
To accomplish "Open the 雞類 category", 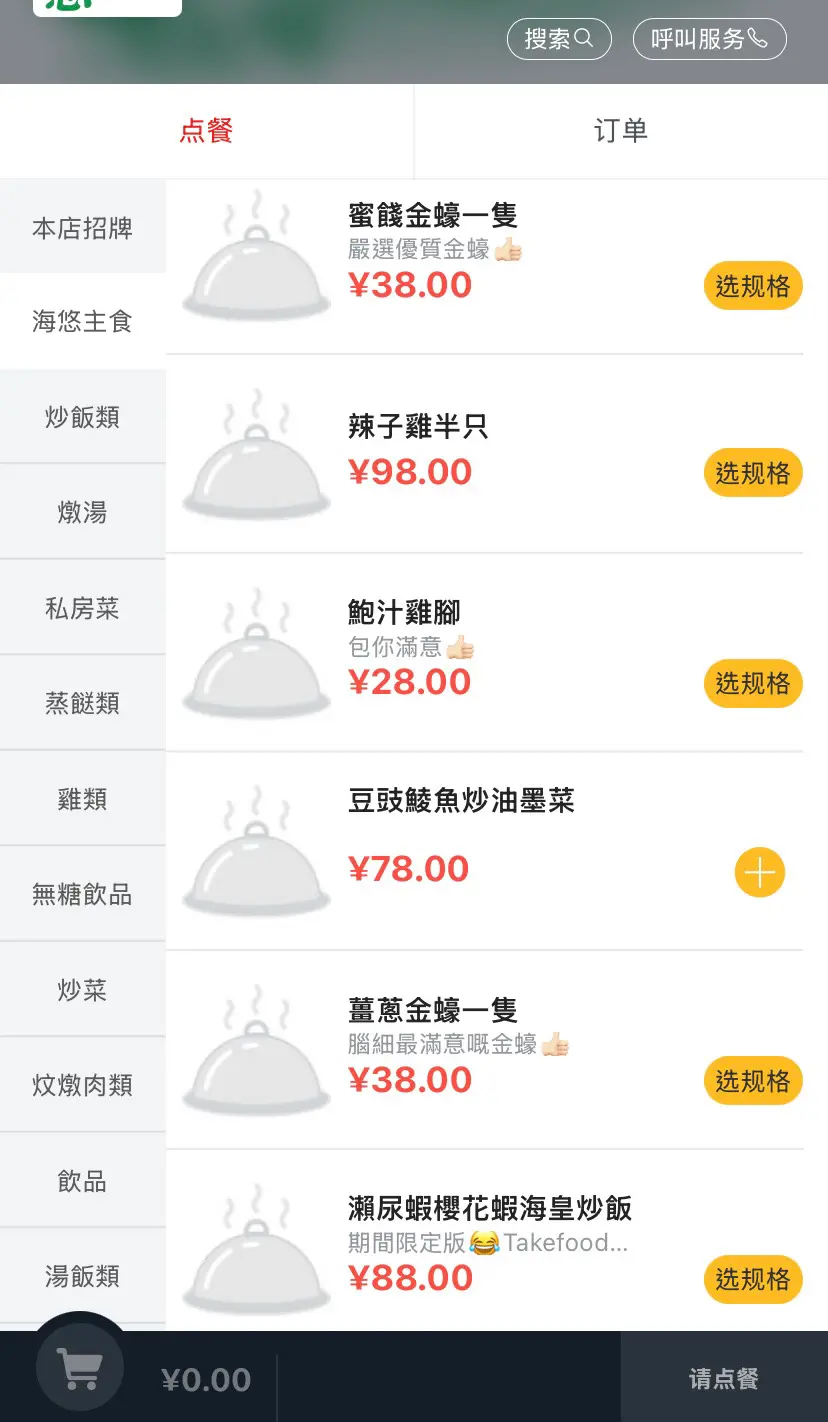I will [82, 799].
